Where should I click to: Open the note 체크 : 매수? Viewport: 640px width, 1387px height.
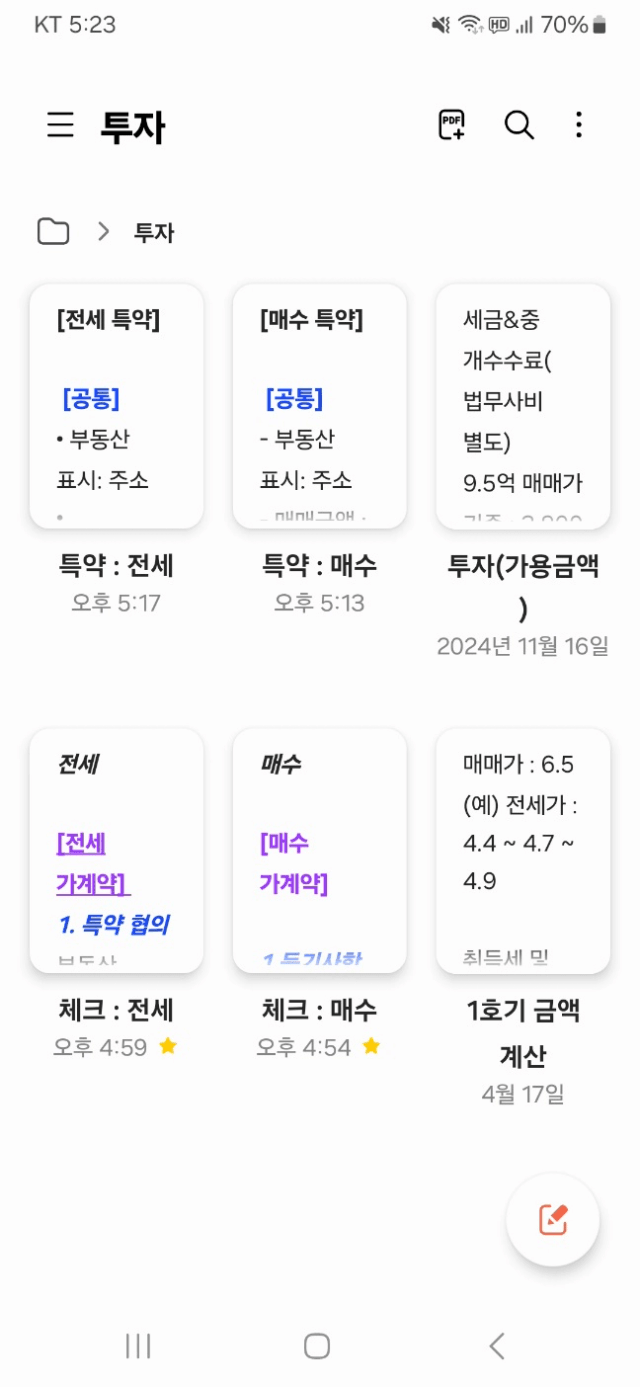coord(319,850)
